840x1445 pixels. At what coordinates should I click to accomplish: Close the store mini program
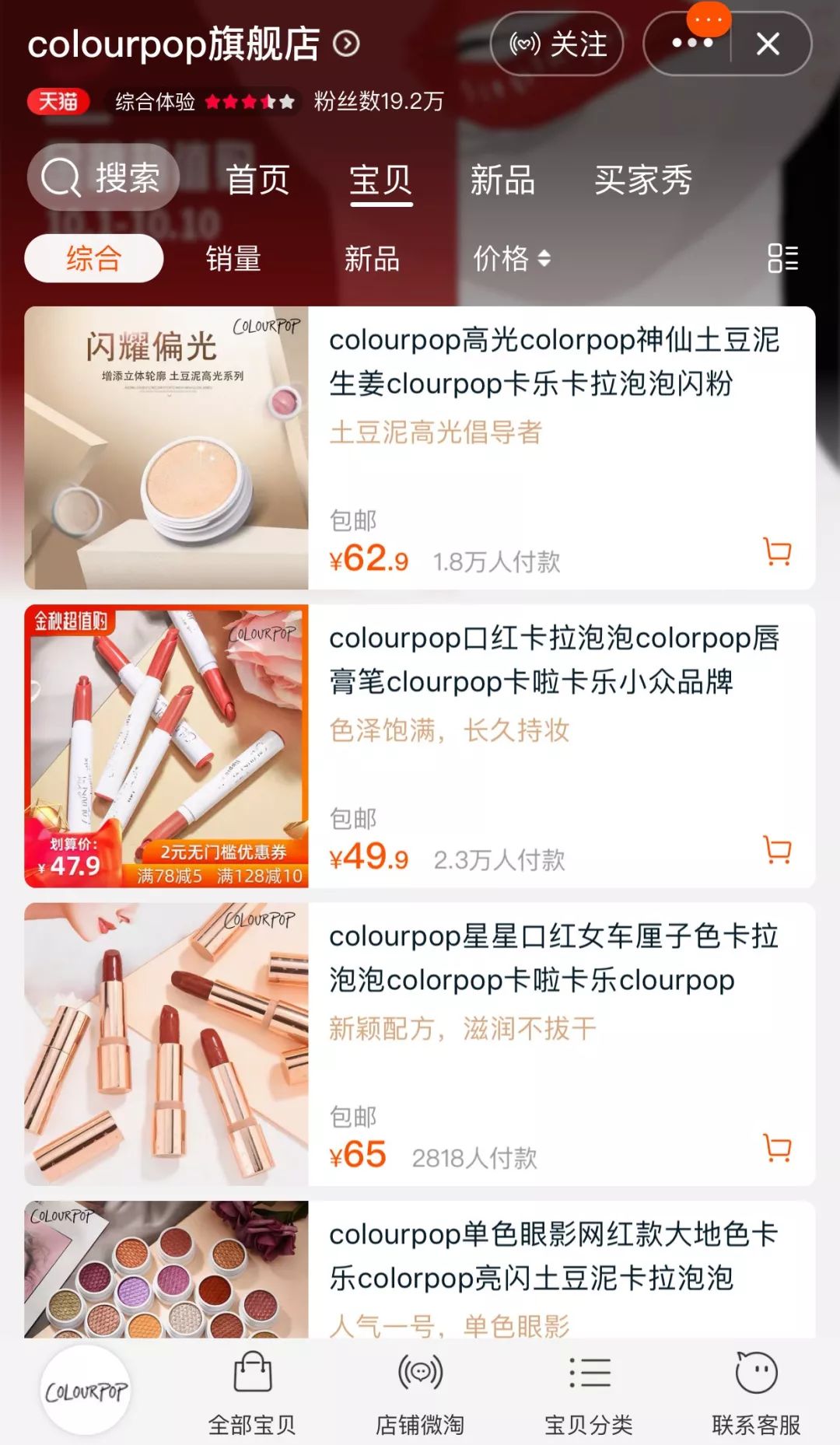tap(768, 44)
